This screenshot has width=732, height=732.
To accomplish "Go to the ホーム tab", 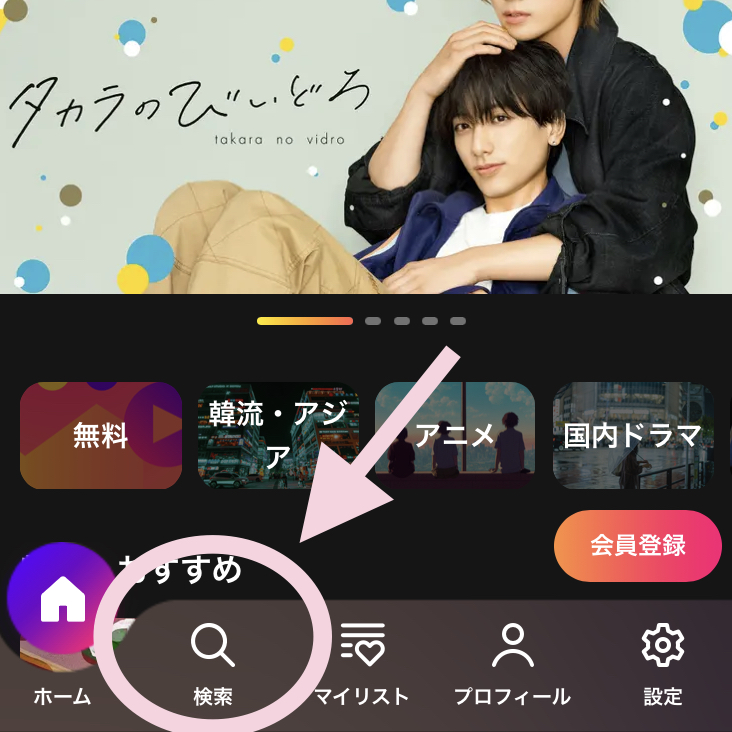I will [x=62, y=660].
